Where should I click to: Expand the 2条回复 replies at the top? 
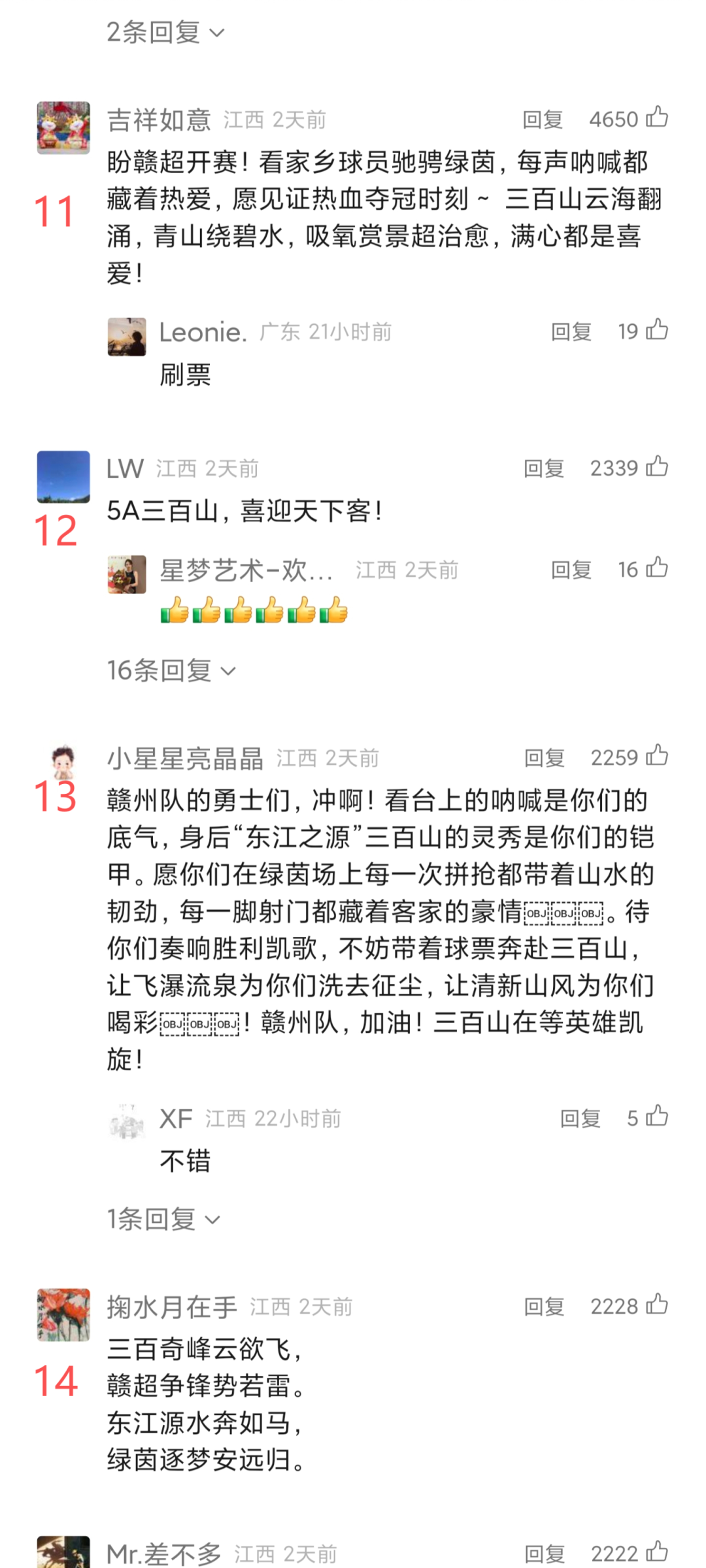click(x=165, y=32)
